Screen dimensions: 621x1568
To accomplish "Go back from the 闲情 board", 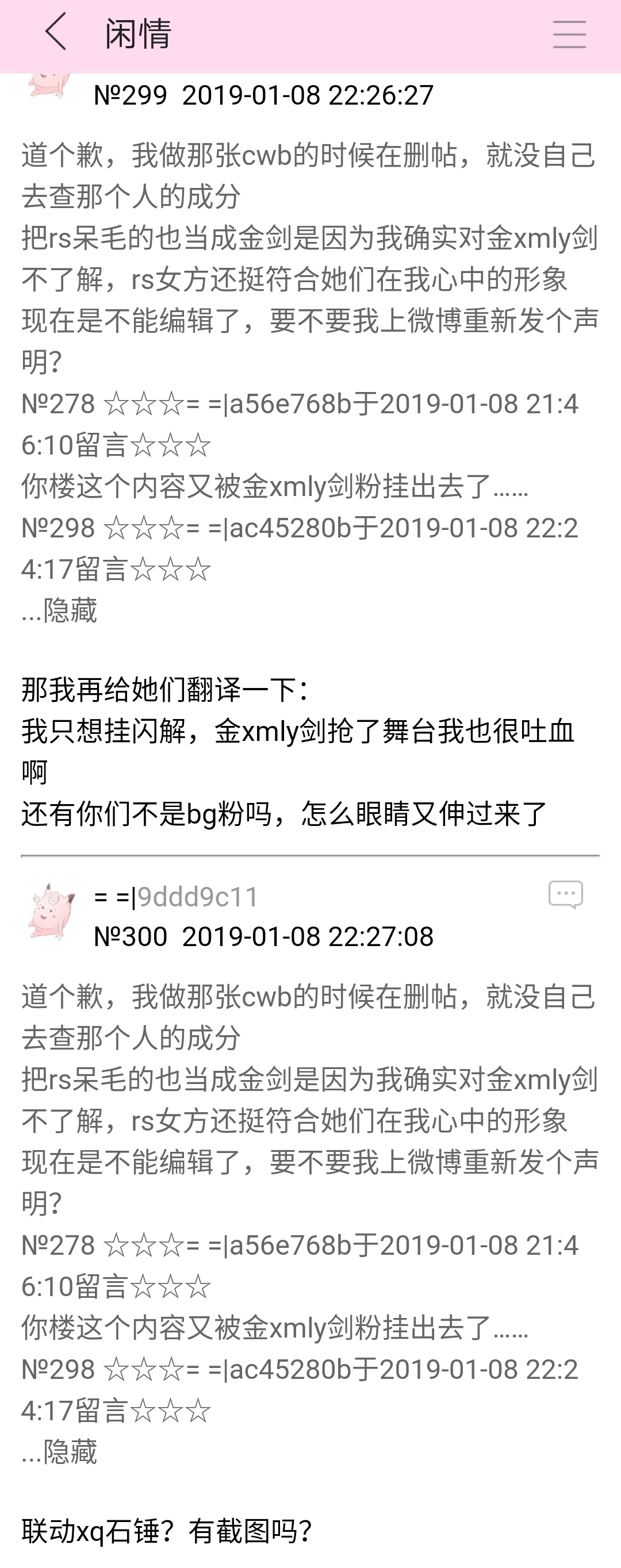I will coord(56,33).
